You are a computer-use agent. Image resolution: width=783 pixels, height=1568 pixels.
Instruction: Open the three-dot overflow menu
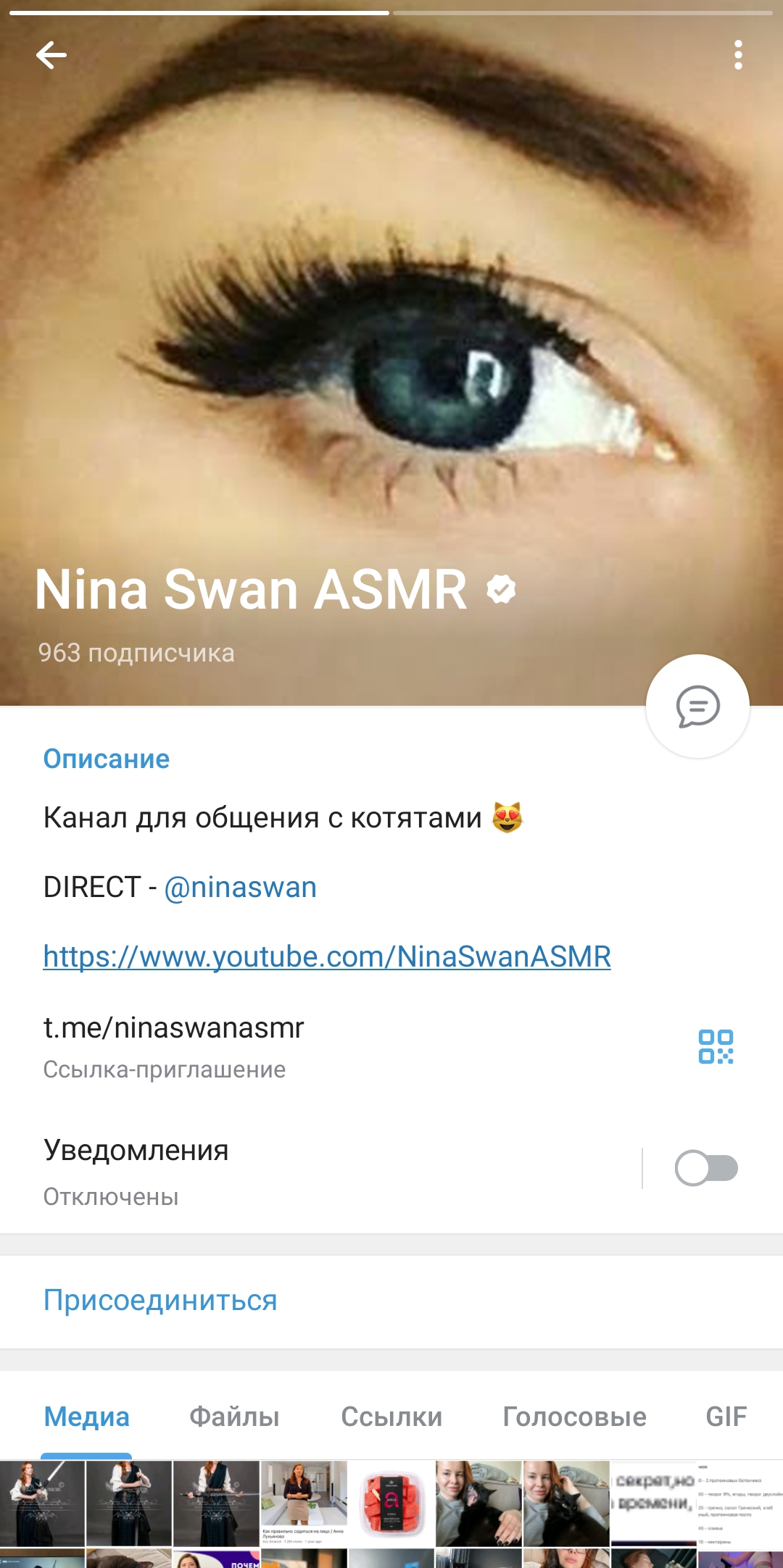[x=738, y=55]
